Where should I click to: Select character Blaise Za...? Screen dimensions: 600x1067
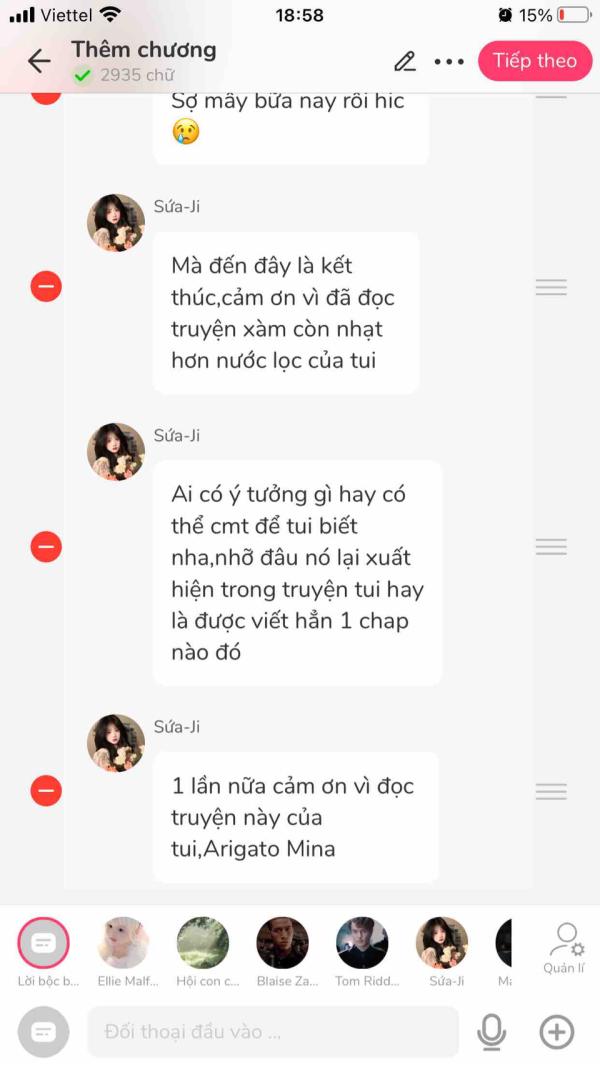[283, 952]
